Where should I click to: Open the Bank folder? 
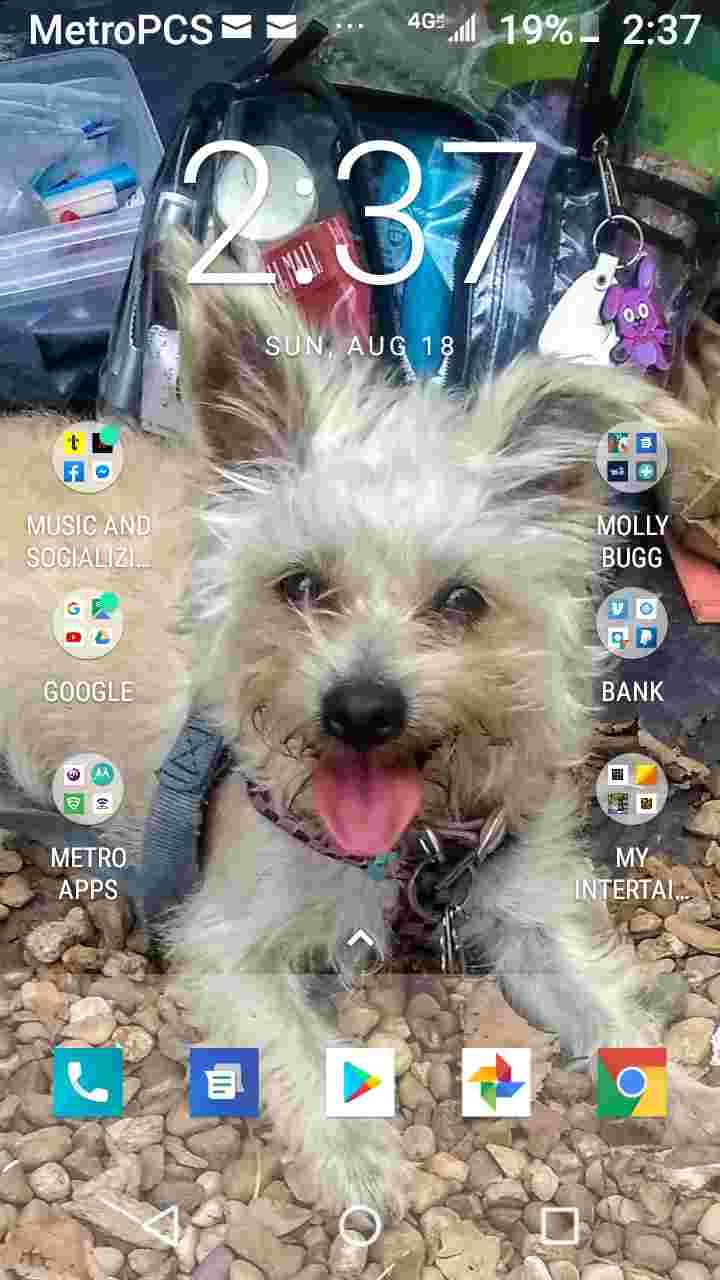(x=632, y=623)
